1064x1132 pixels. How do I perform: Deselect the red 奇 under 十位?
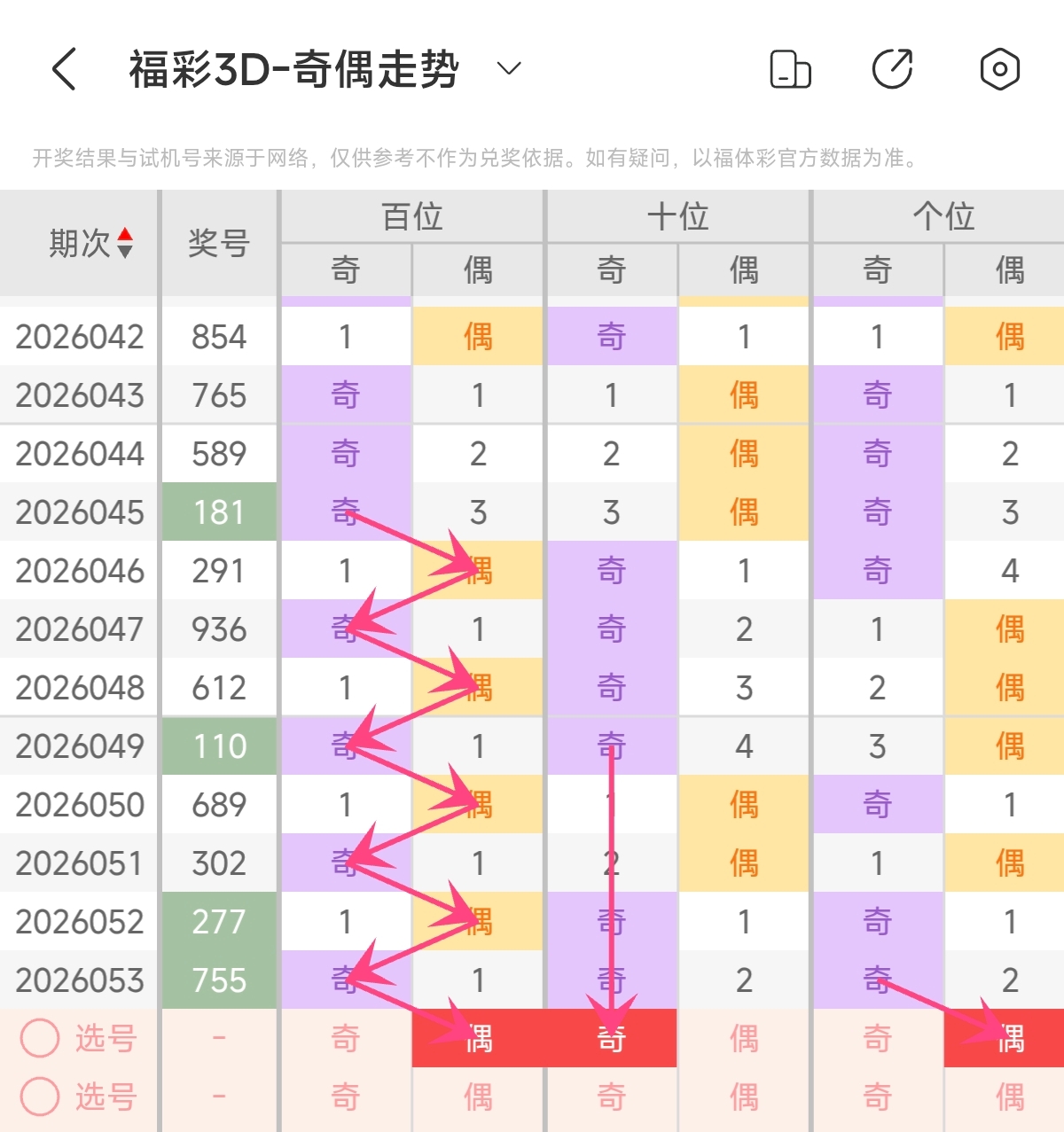tap(611, 1038)
